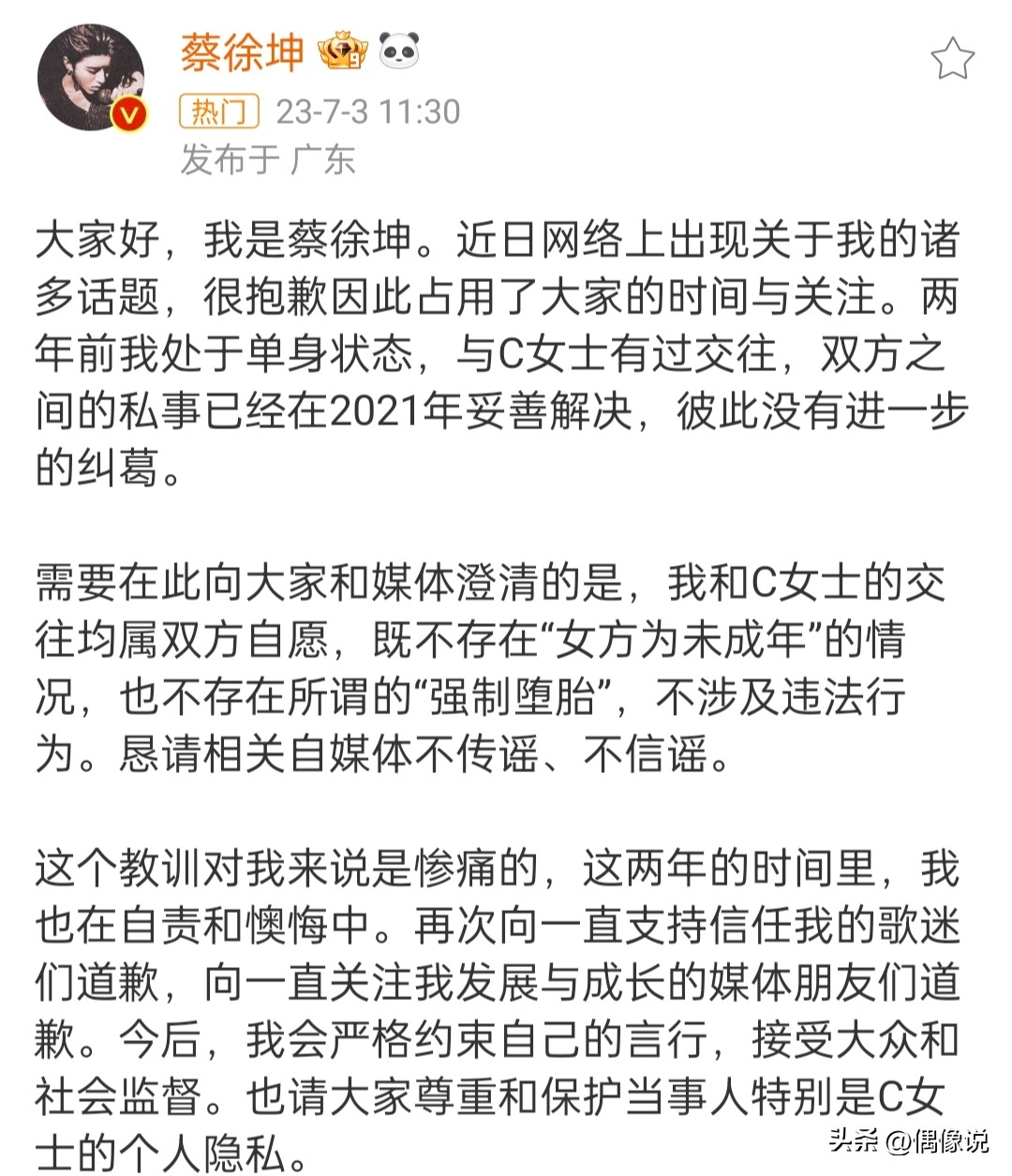Screen dimensions: 1012x1176
Task: Open 蔡徐坤's profile via his username
Action: pos(242,52)
